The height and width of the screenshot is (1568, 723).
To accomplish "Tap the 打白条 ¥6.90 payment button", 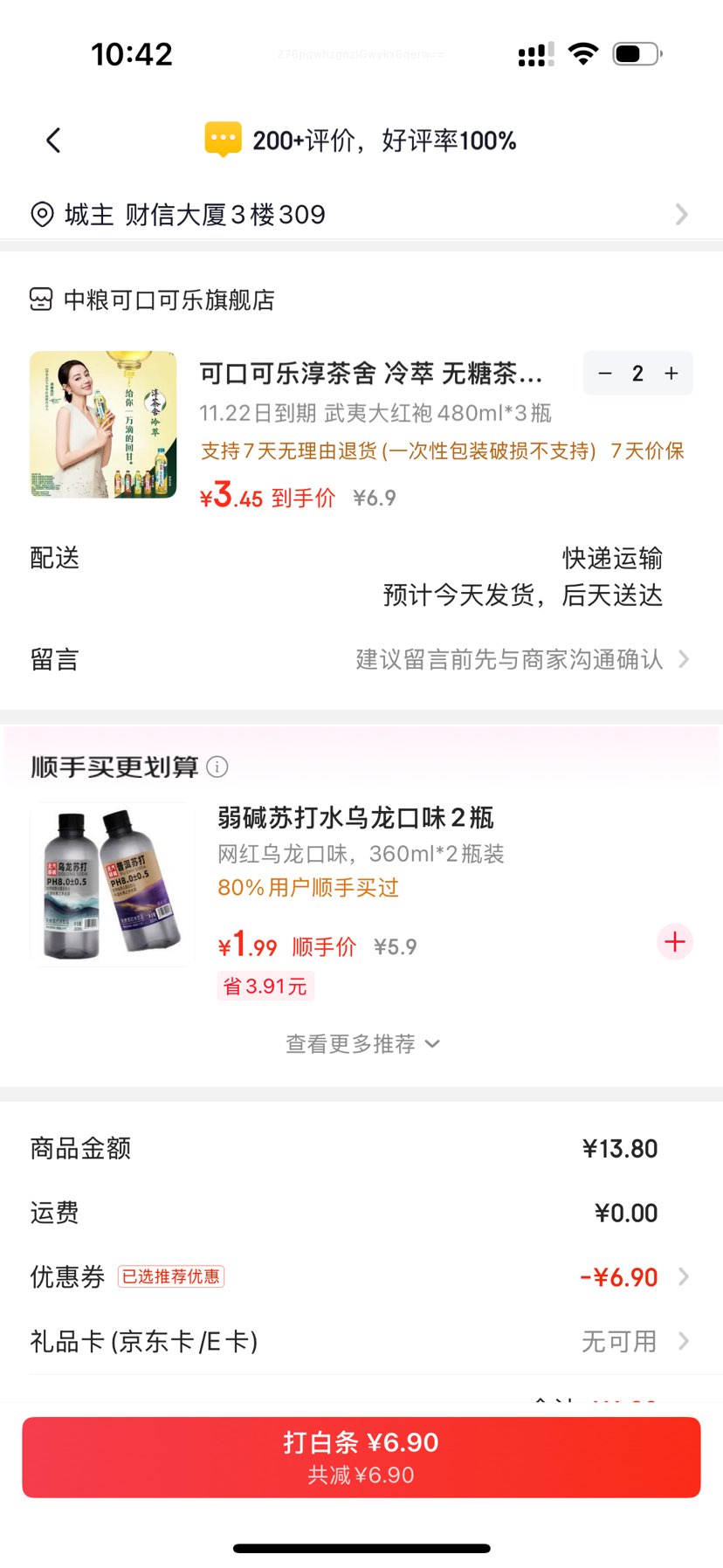I will pyautogui.click(x=361, y=1455).
